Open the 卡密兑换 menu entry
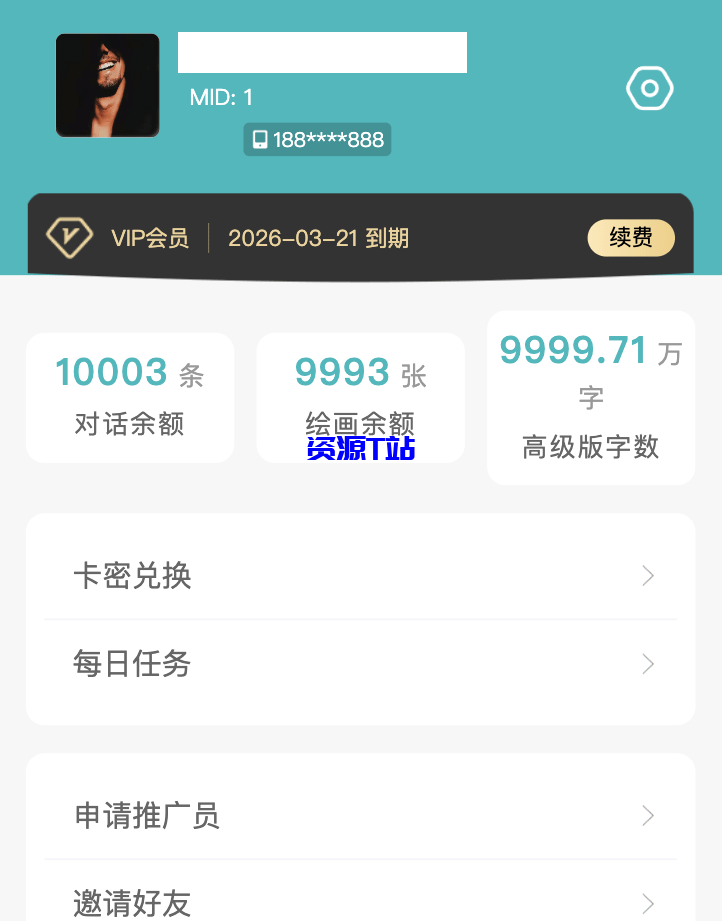The width and height of the screenshot is (722, 921). pyautogui.click(x=132, y=577)
